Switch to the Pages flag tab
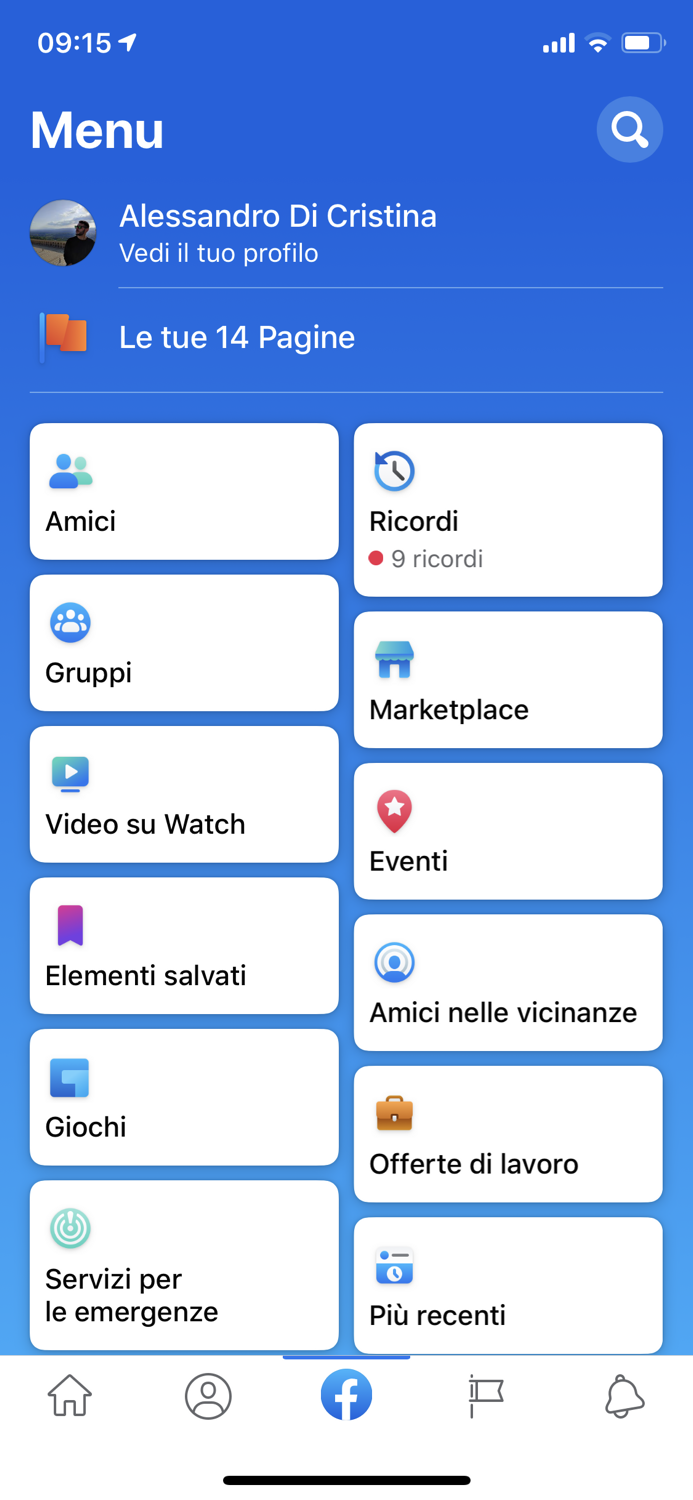This screenshot has width=693, height=1500. click(485, 1395)
